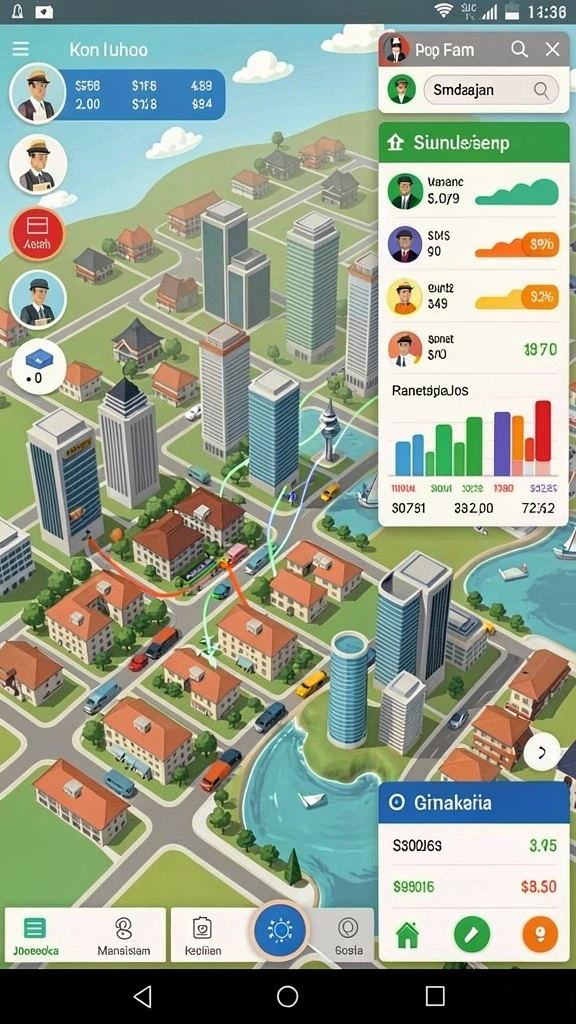Tap the green pencil edit button
Image resolution: width=576 pixels, height=1024 pixels.
pos(472,935)
